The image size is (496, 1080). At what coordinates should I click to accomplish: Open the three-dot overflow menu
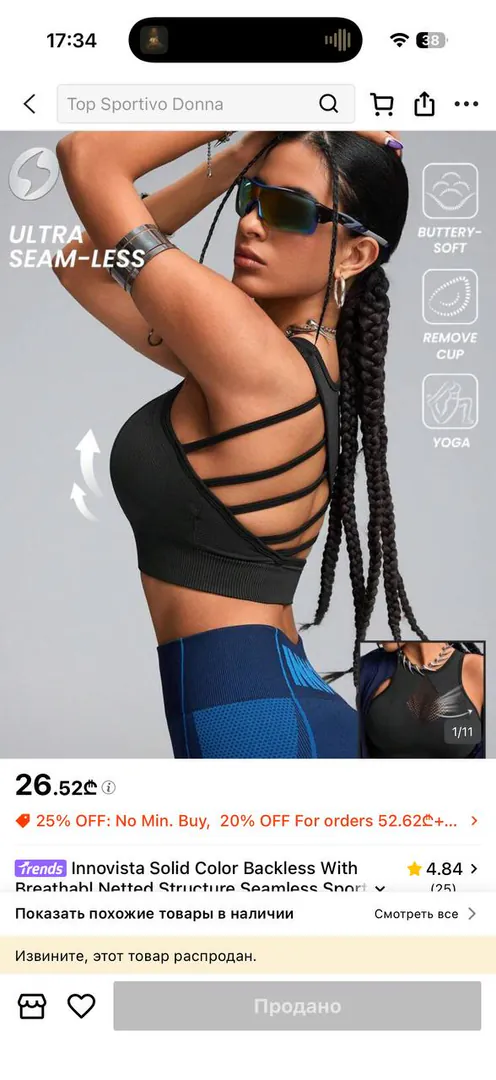coord(466,105)
